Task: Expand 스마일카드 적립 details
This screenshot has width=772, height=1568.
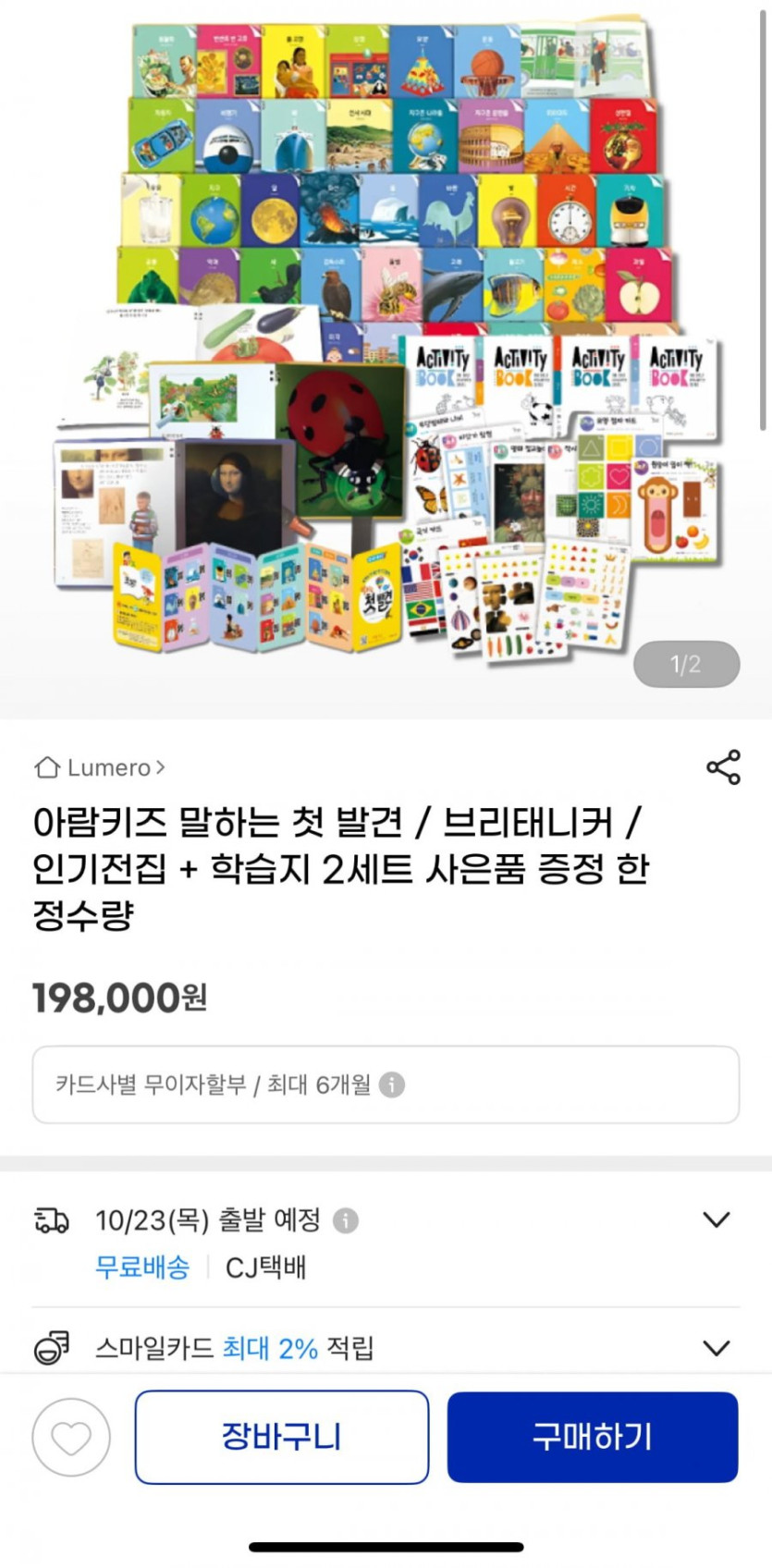Action: [x=717, y=1348]
